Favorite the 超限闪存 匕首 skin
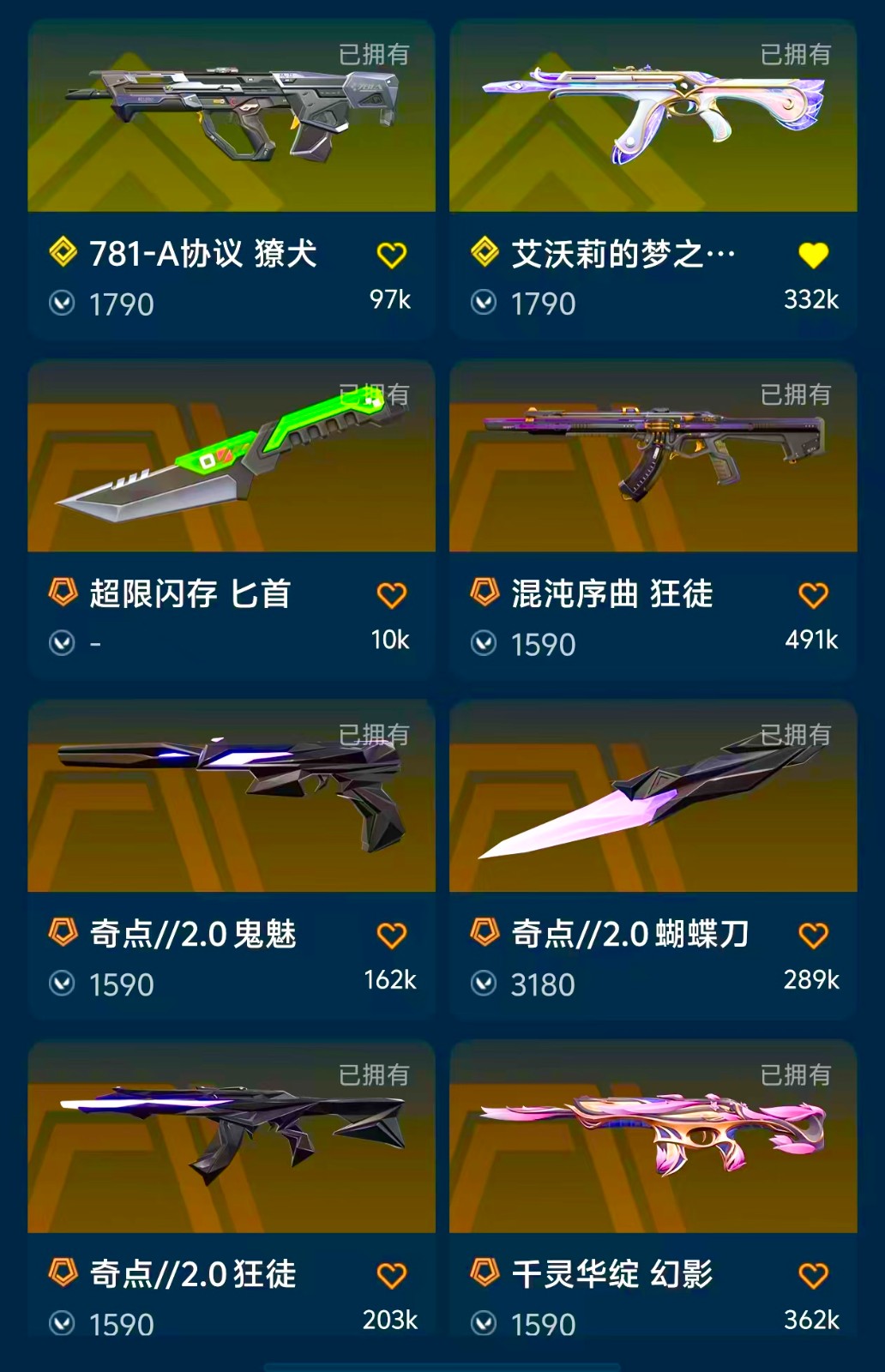Viewport: 885px width, 1372px height. click(392, 595)
